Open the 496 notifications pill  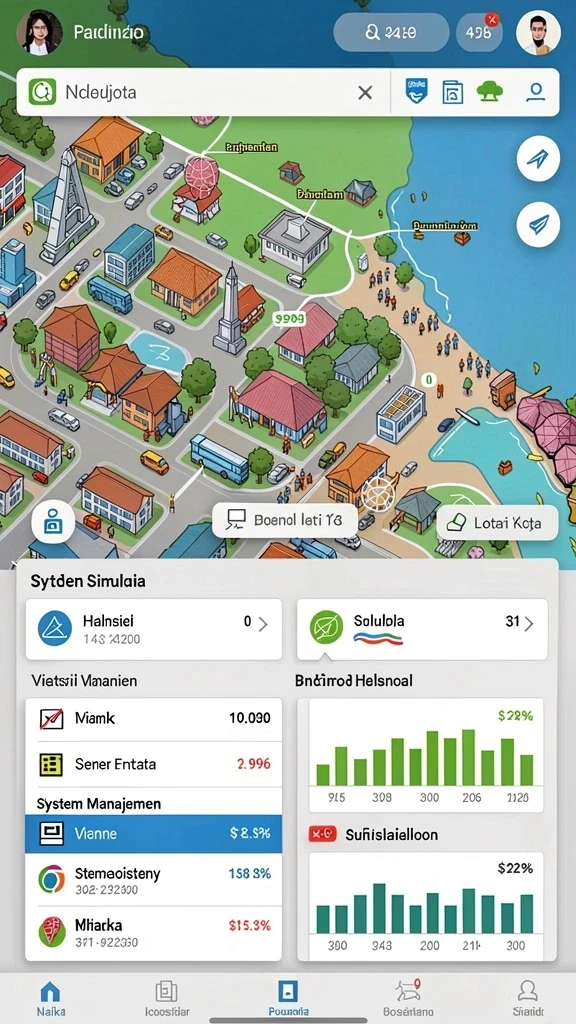(479, 32)
